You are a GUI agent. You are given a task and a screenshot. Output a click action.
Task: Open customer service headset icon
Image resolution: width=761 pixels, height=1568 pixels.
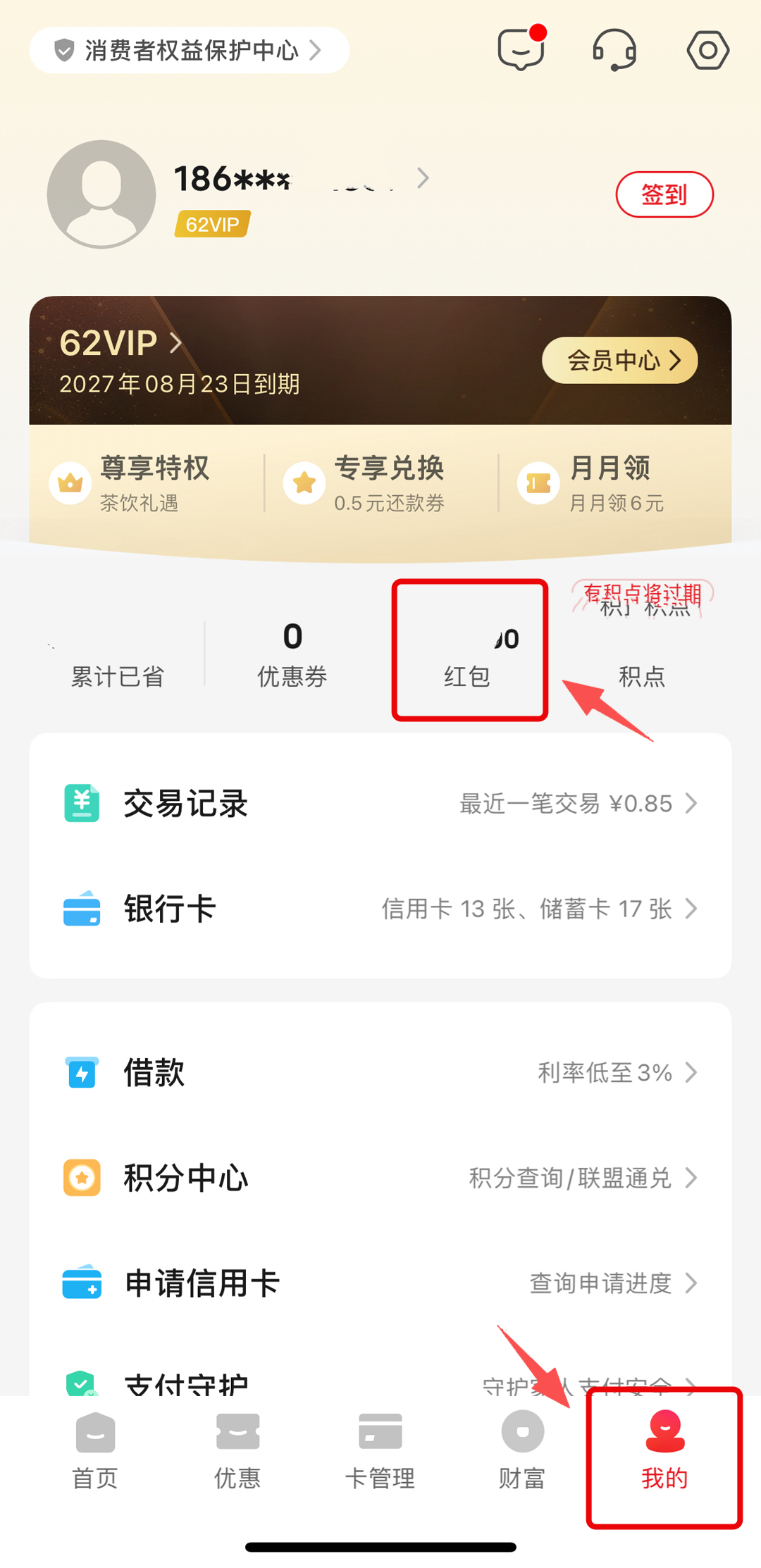tap(614, 50)
